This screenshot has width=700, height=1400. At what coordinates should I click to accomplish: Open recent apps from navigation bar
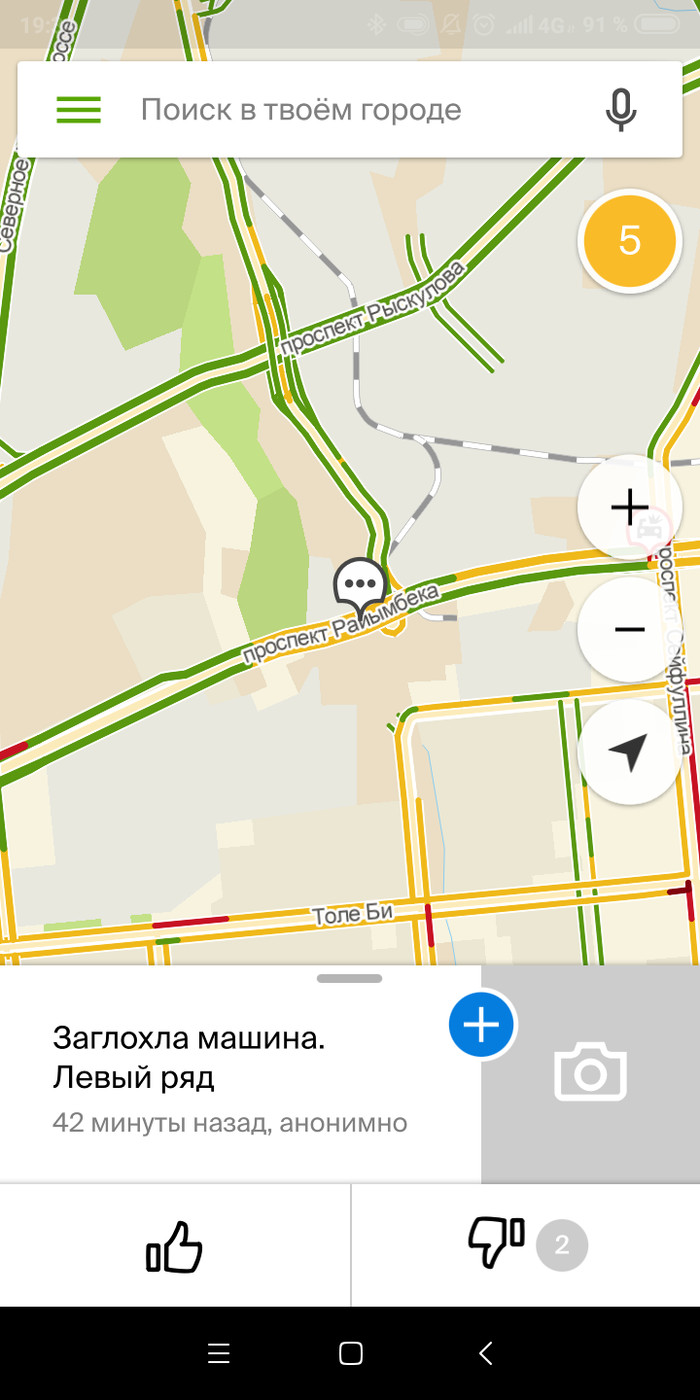click(x=219, y=1353)
